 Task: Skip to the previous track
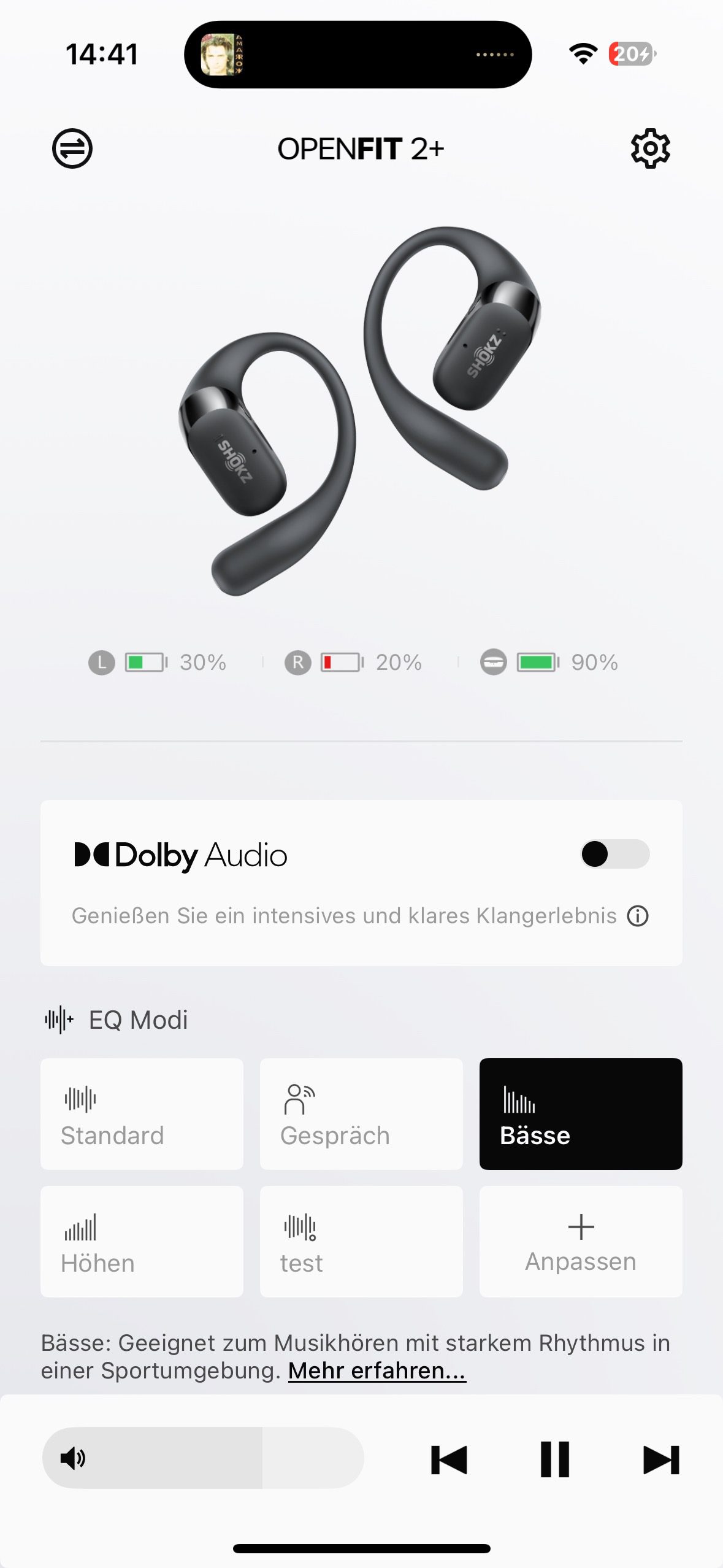point(449,1459)
